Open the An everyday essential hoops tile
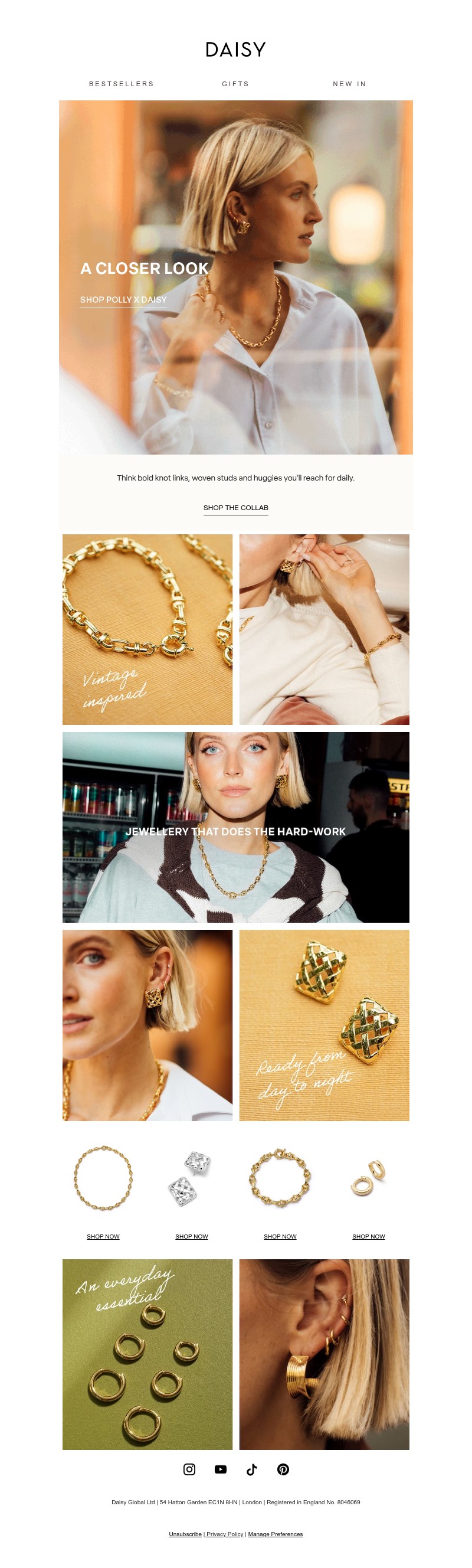The height and width of the screenshot is (1568, 472). click(147, 1354)
